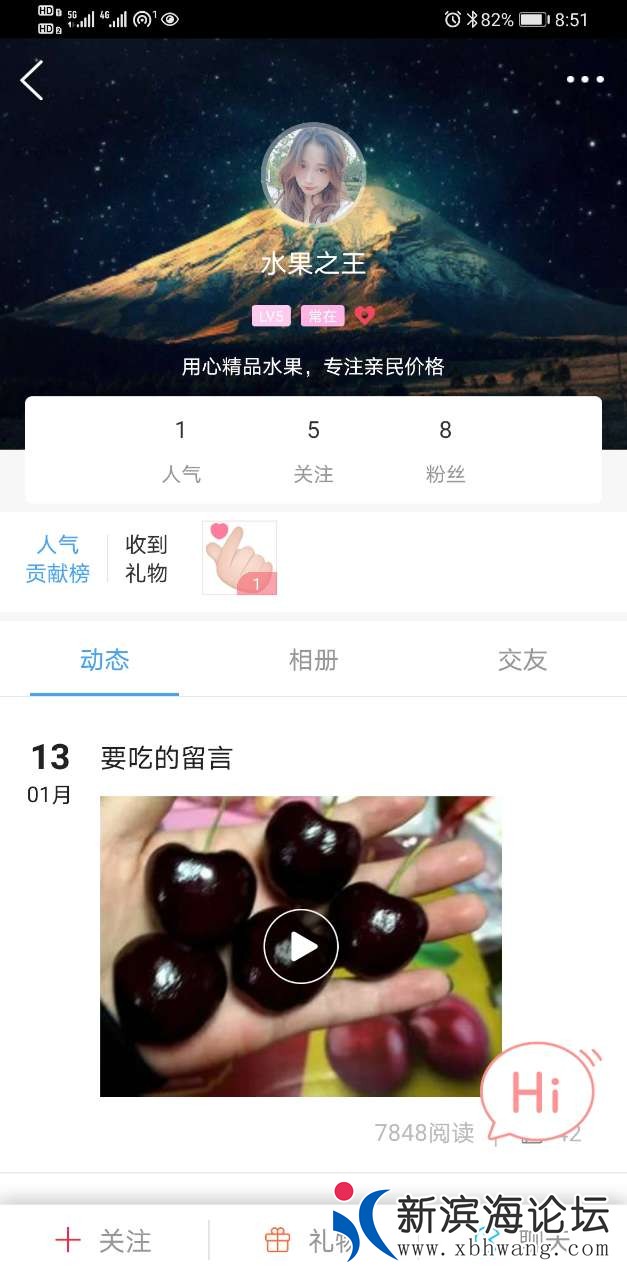Play the cherry video in the post
The height and width of the screenshot is (1280, 627).
(301, 946)
